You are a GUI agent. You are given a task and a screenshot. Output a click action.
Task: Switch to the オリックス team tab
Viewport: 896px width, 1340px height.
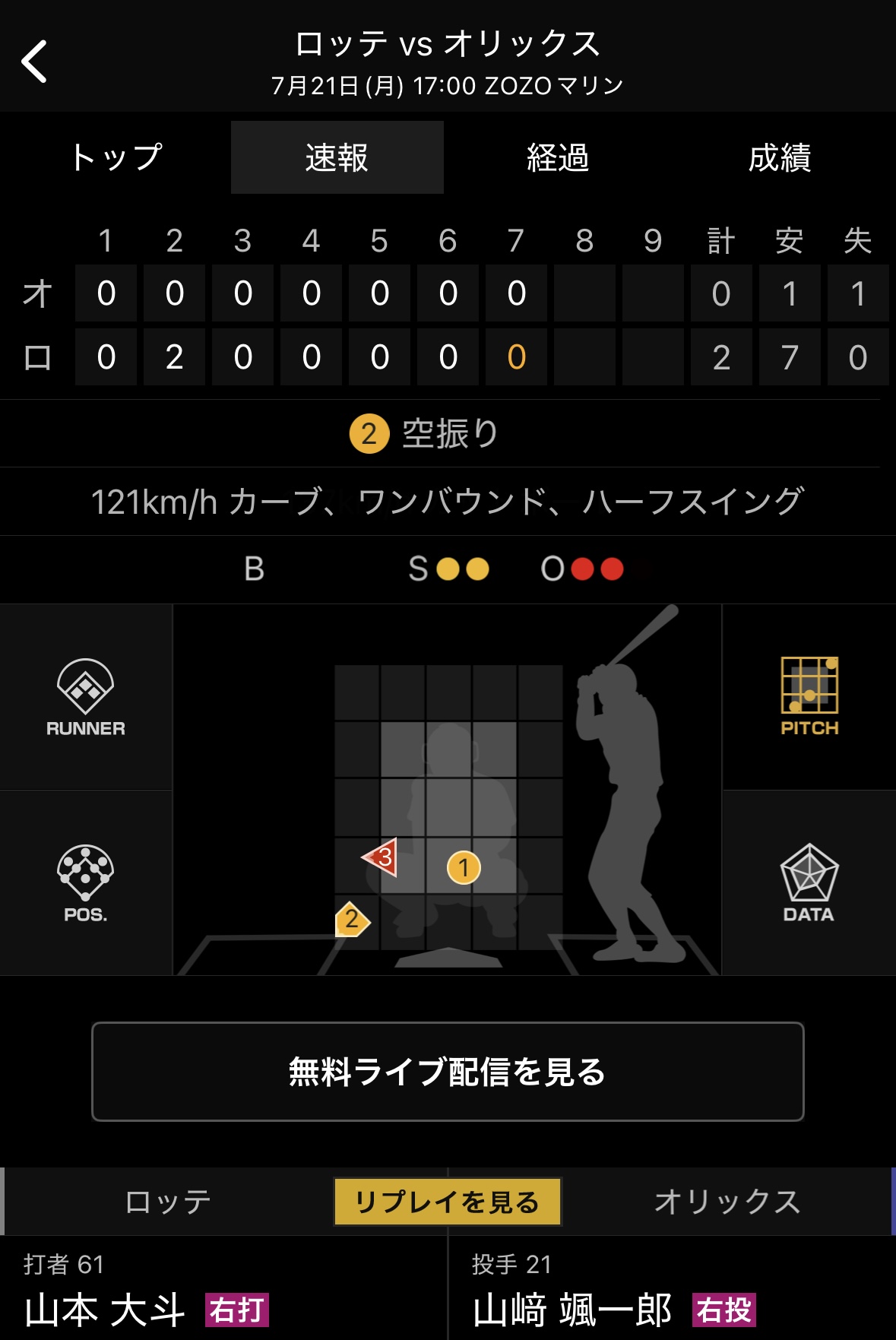(727, 1202)
